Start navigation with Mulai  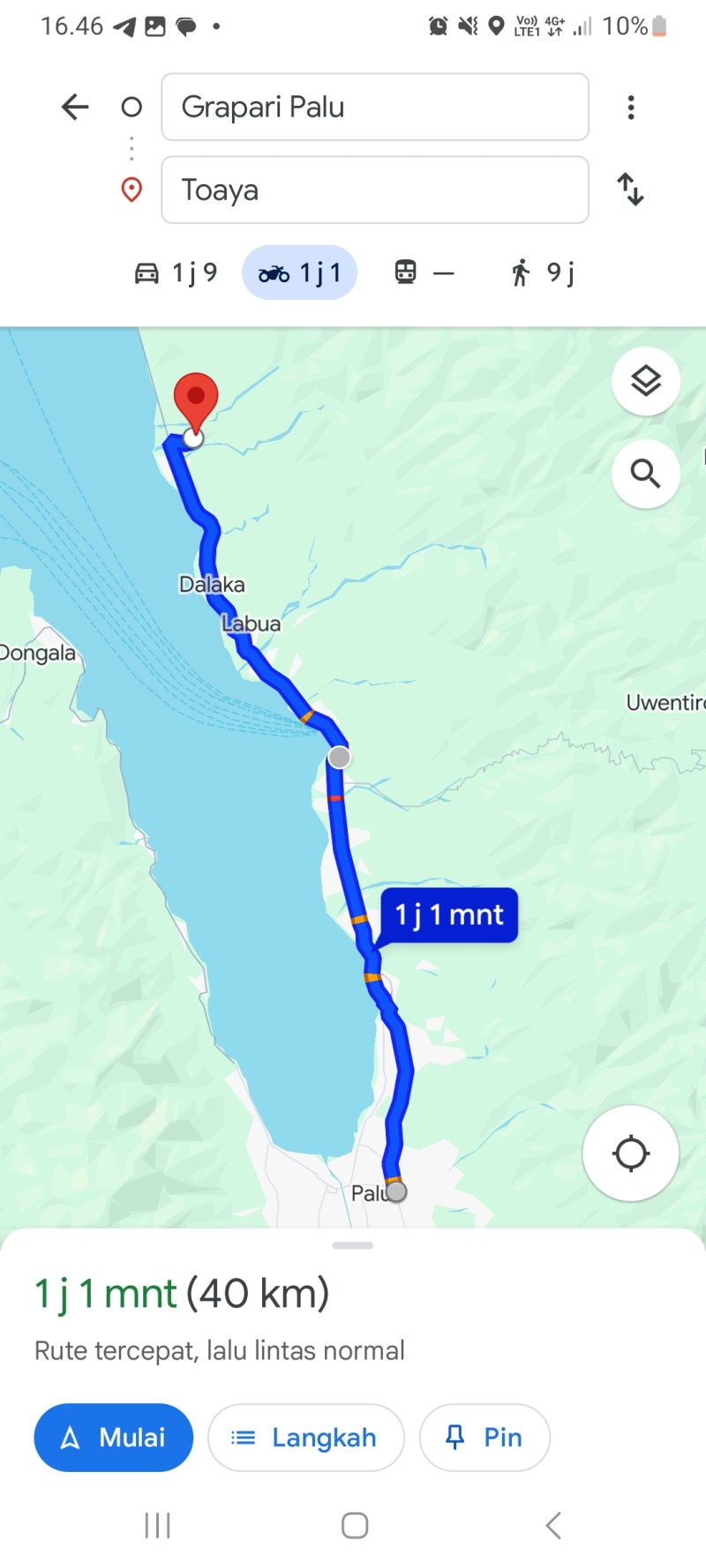click(114, 1437)
